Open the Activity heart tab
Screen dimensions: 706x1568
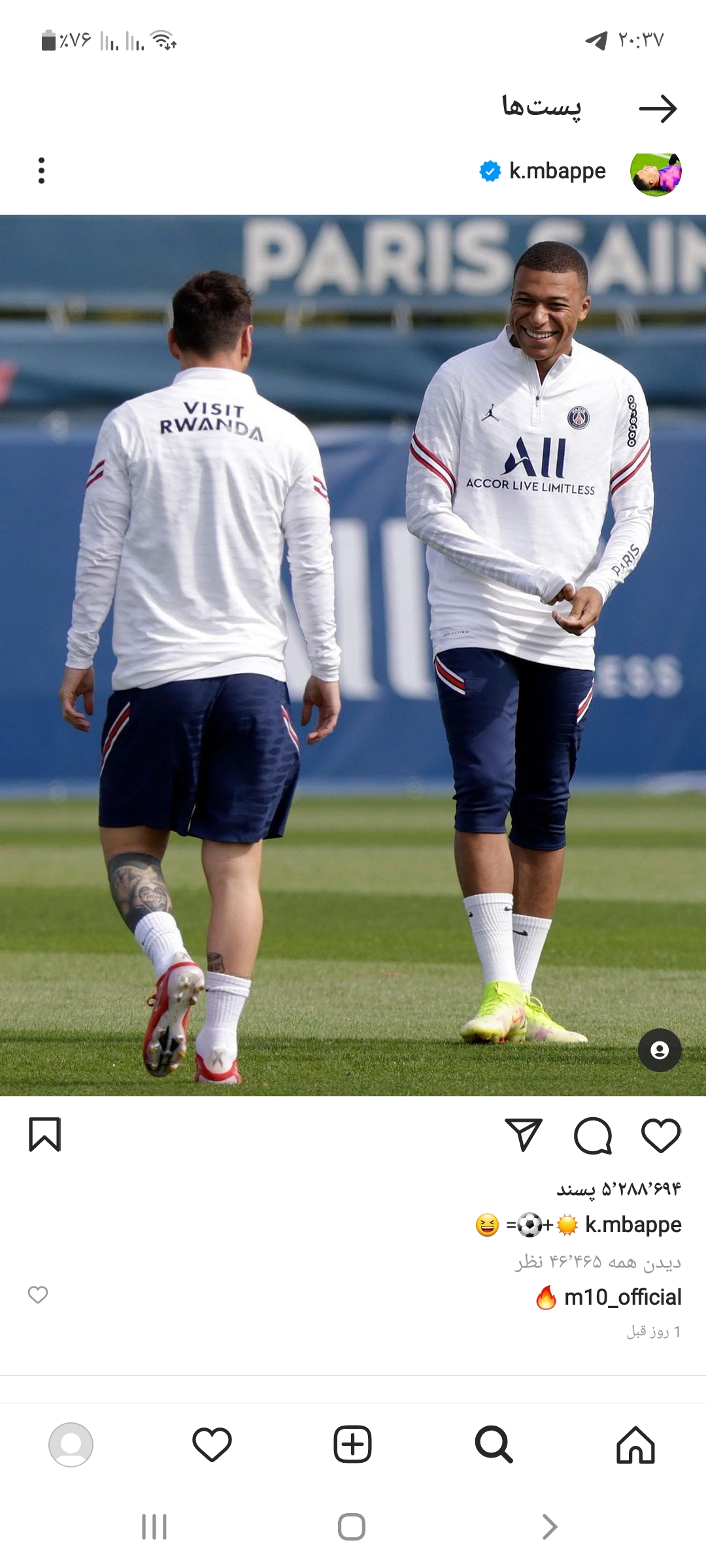[212, 1445]
